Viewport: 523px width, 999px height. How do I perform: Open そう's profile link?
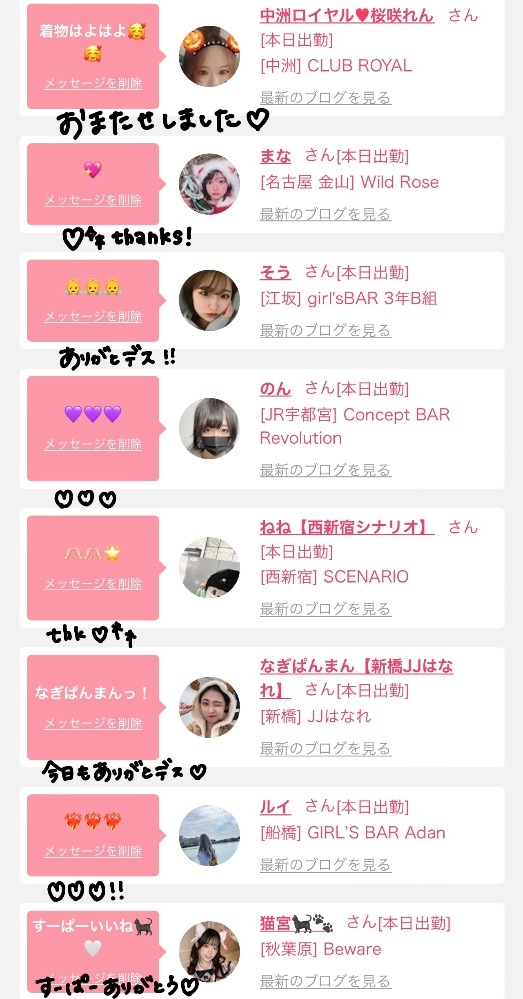click(275, 273)
